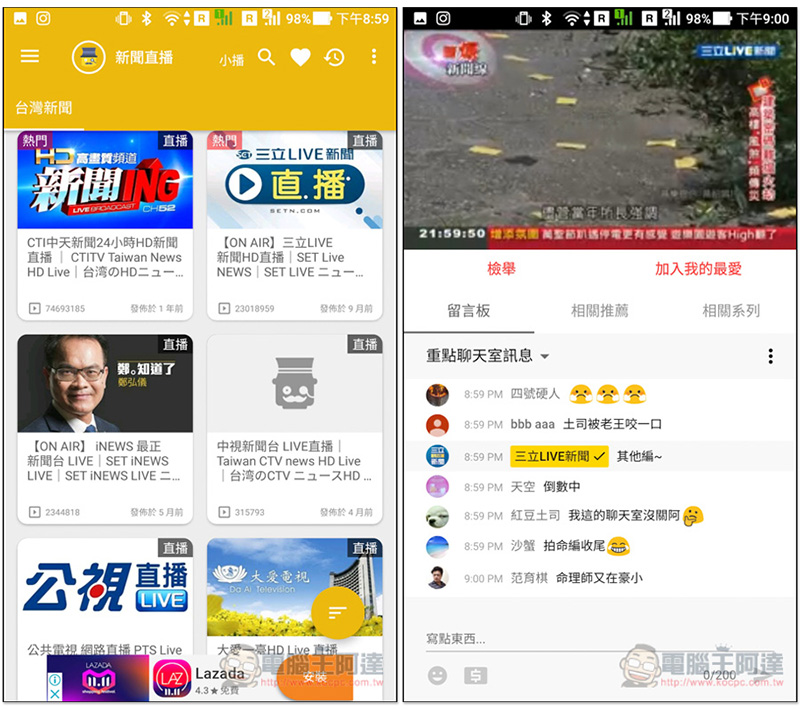Open the watch history clock icon

(334, 58)
